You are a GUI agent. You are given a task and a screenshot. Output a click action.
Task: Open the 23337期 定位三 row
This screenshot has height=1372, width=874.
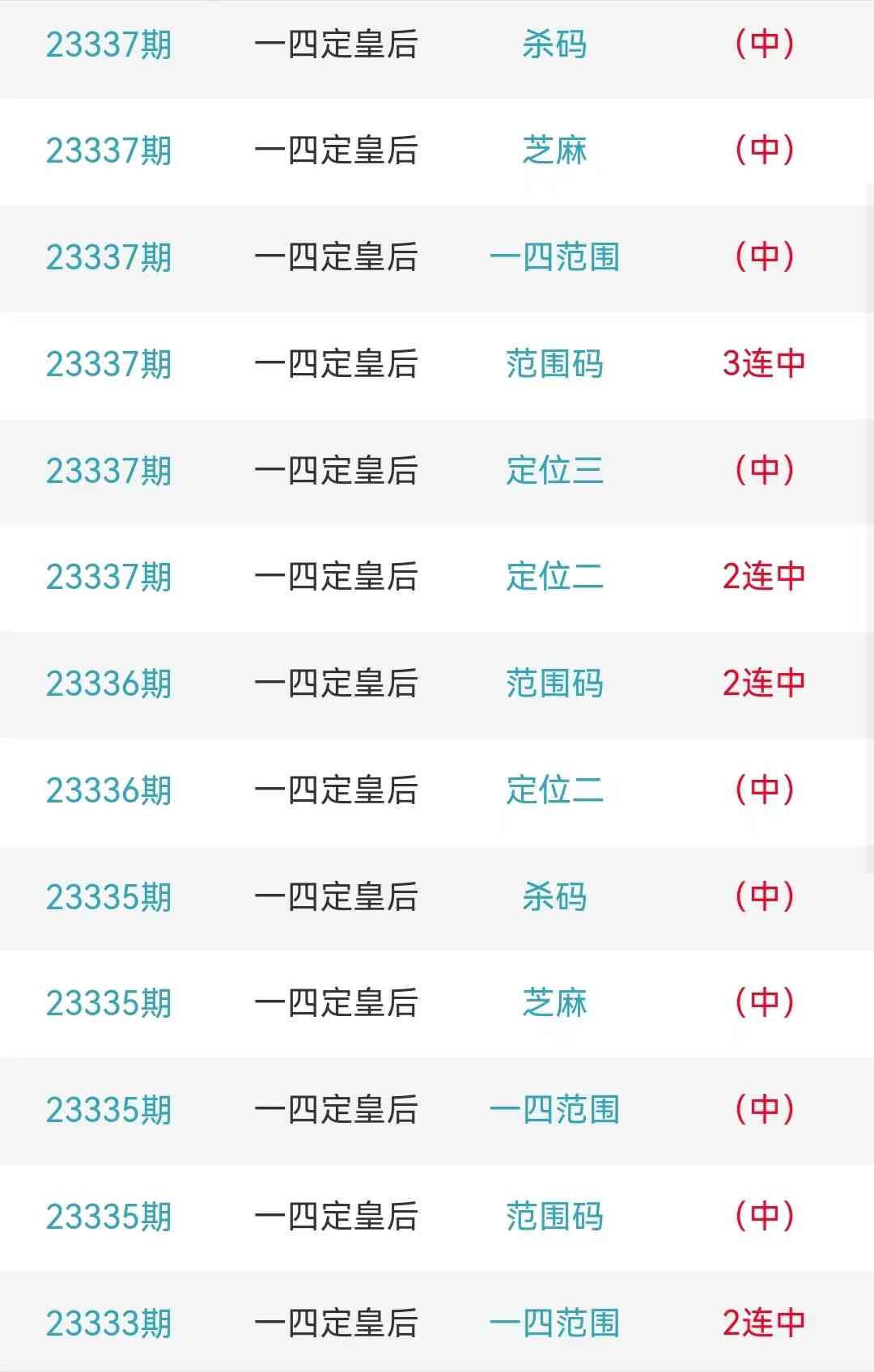[x=437, y=471]
